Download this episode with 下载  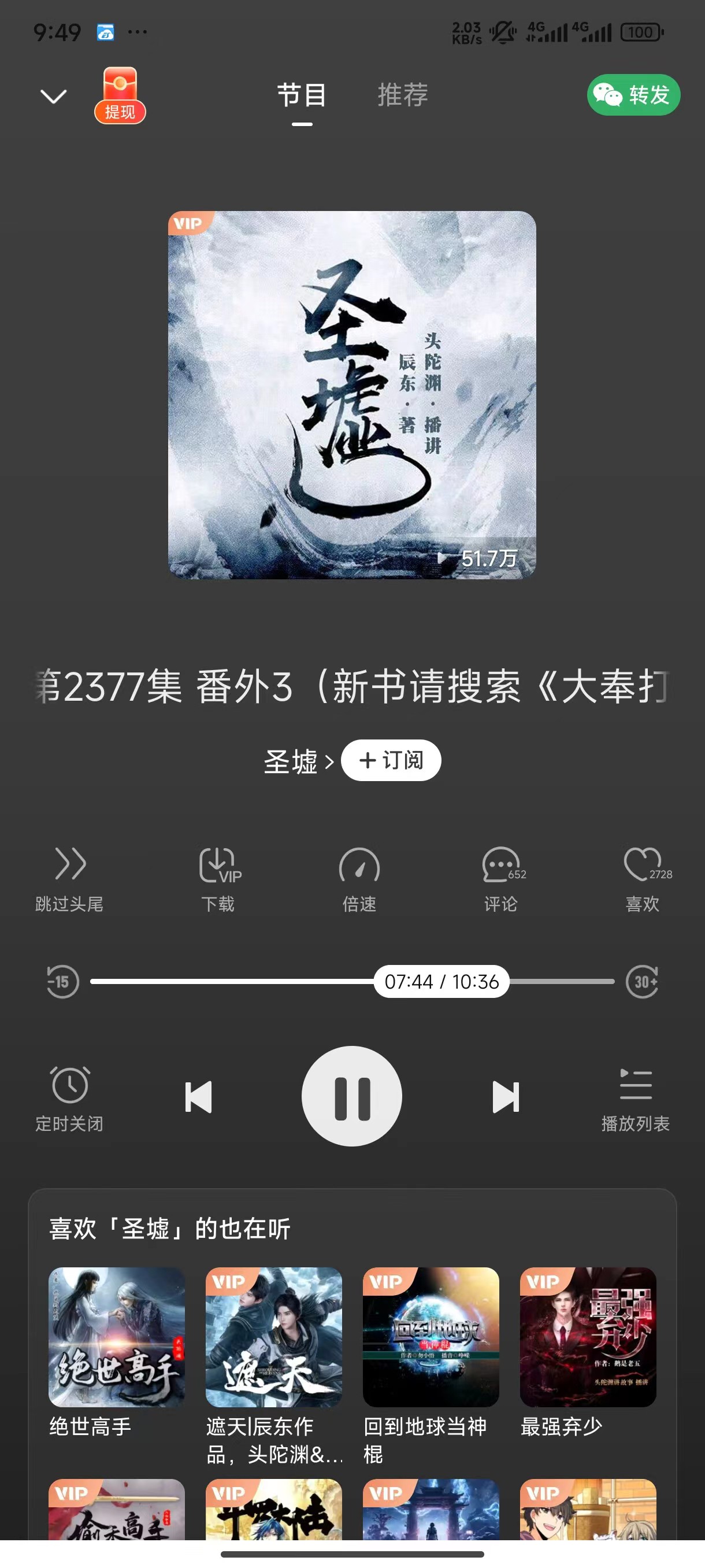218,879
